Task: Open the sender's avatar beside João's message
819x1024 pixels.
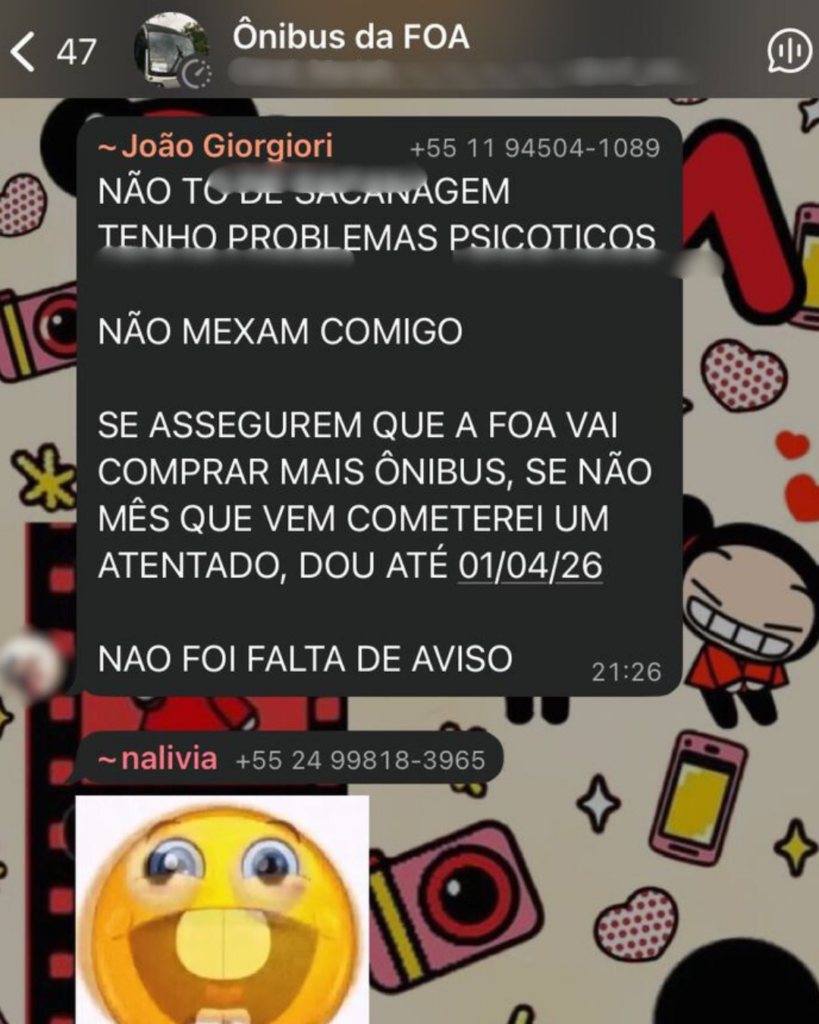Action: coord(32,664)
